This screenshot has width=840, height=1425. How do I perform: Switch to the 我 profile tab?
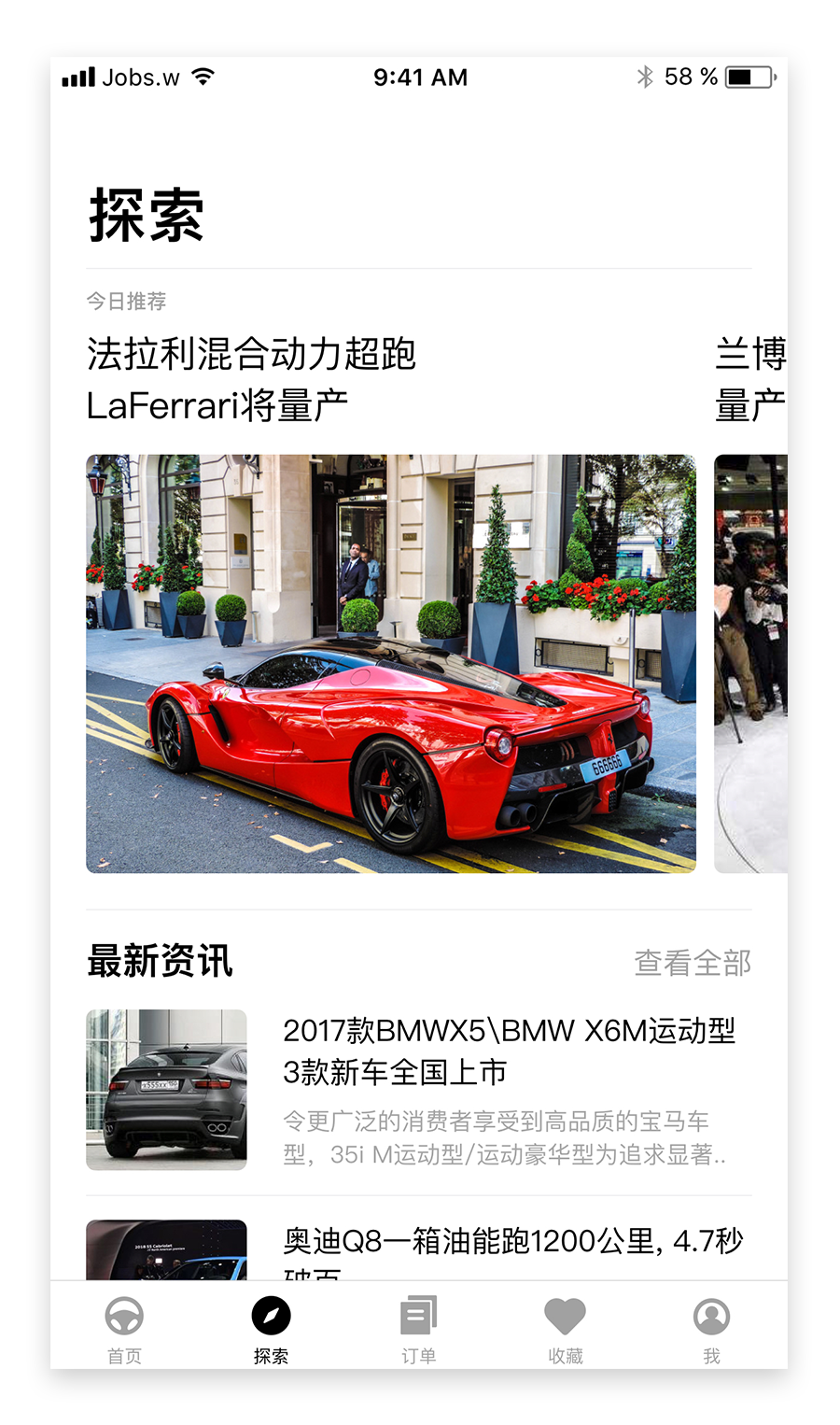coord(711,1329)
